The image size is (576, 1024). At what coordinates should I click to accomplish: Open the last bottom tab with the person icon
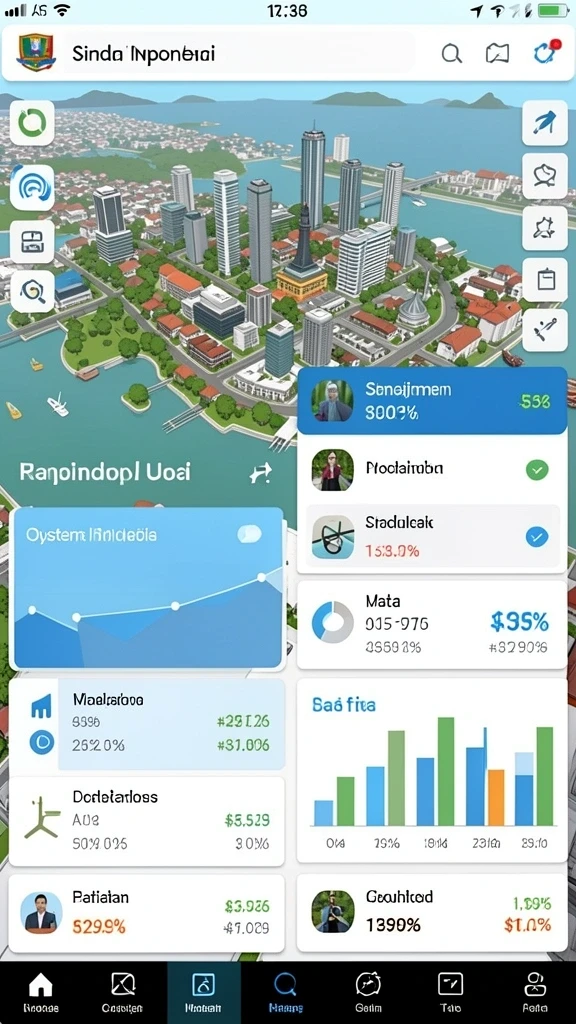(x=534, y=991)
